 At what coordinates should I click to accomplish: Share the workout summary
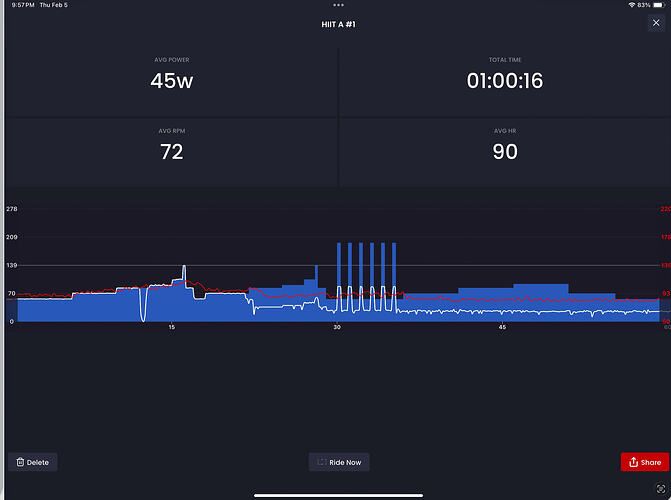[x=645, y=462]
